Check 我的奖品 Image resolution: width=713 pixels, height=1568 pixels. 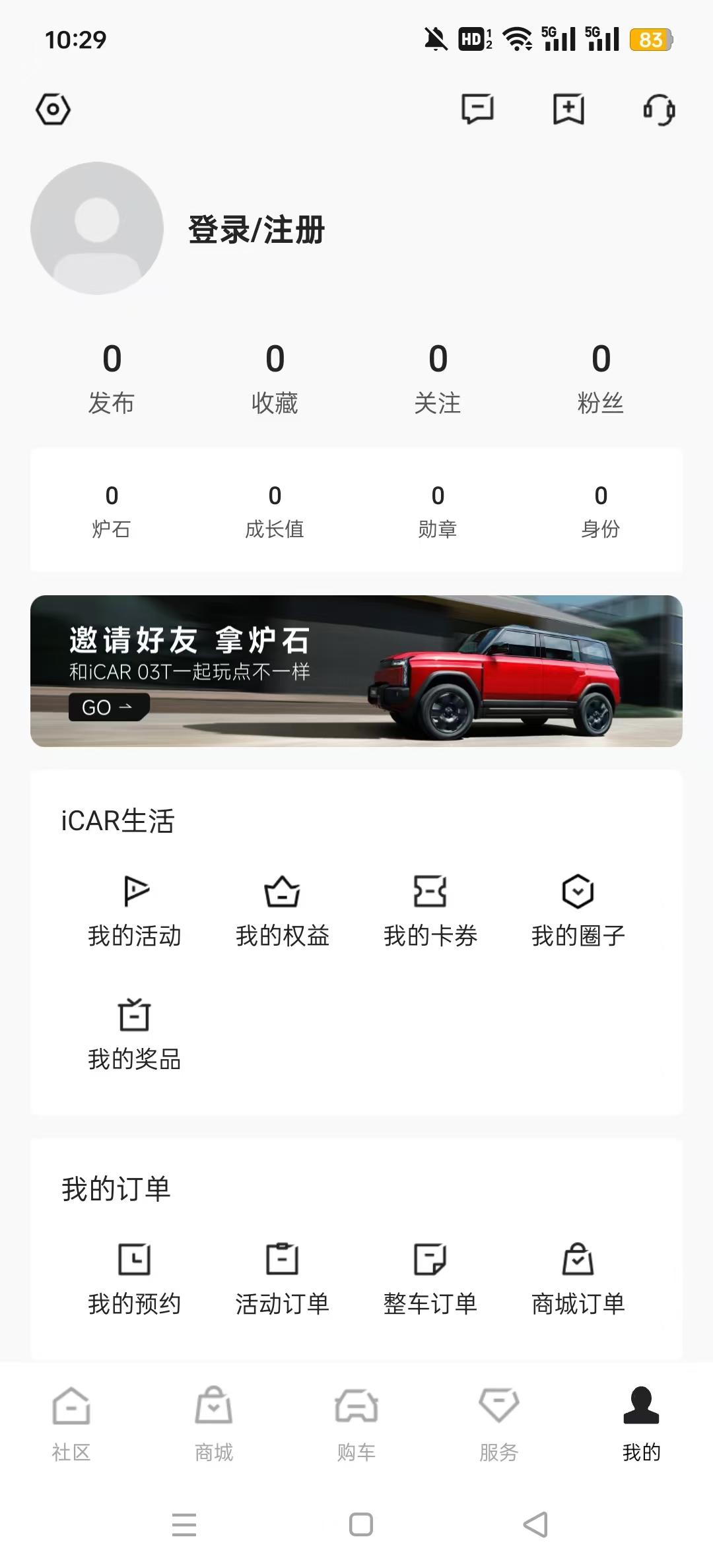135,1032
